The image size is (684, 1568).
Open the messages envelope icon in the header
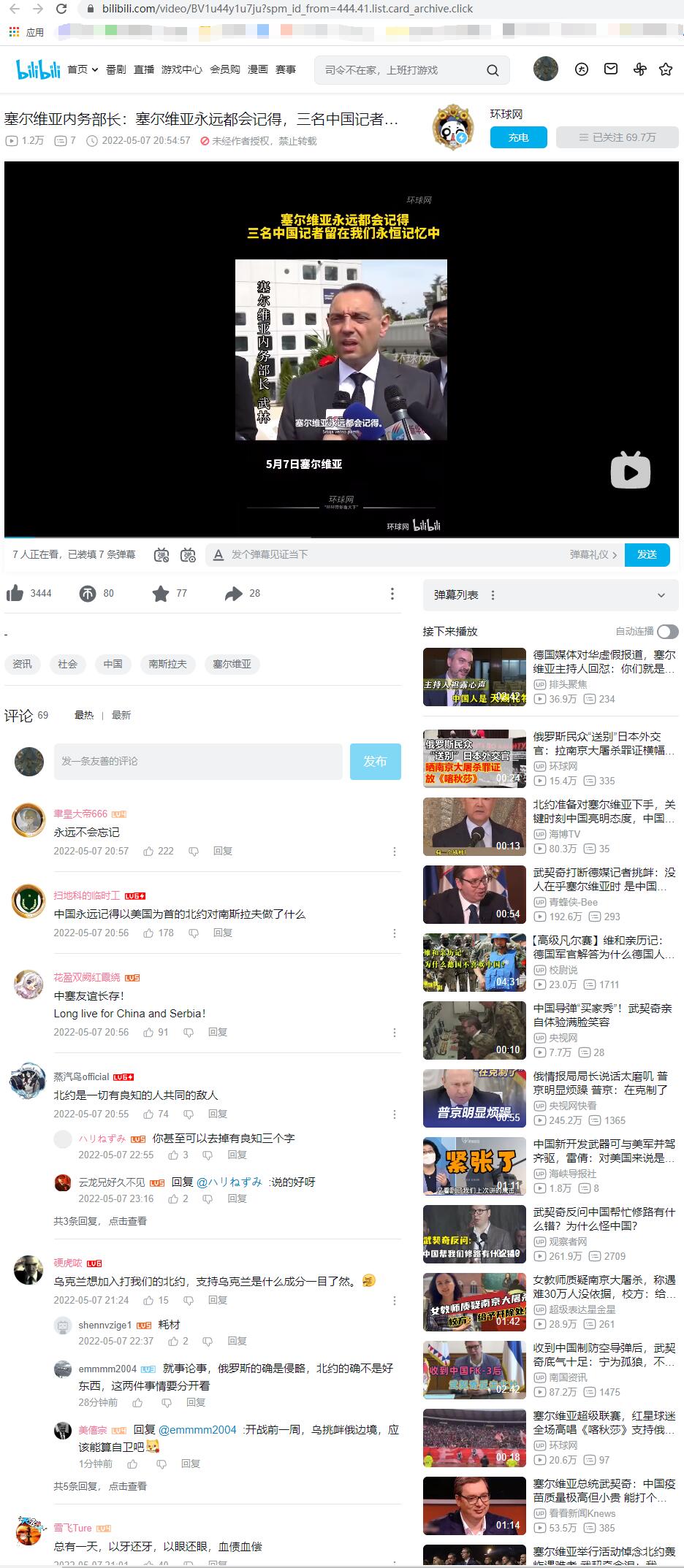pos(611,69)
